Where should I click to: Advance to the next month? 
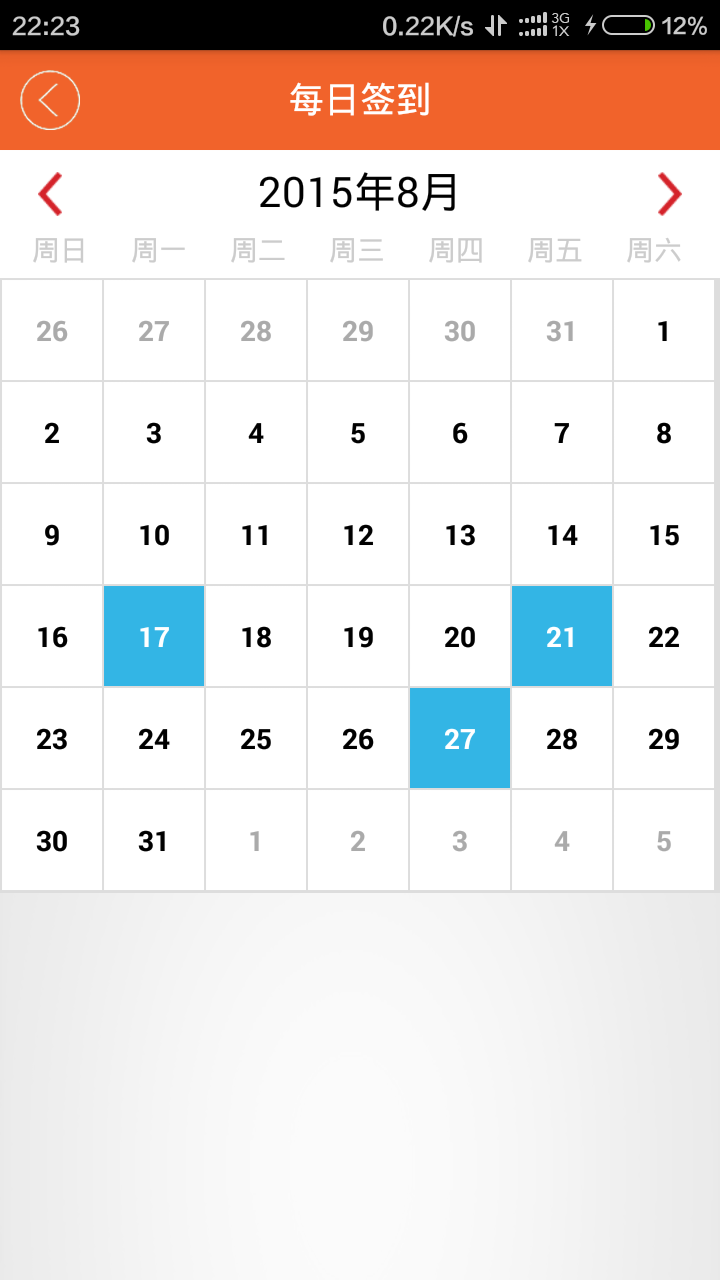(669, 193)
